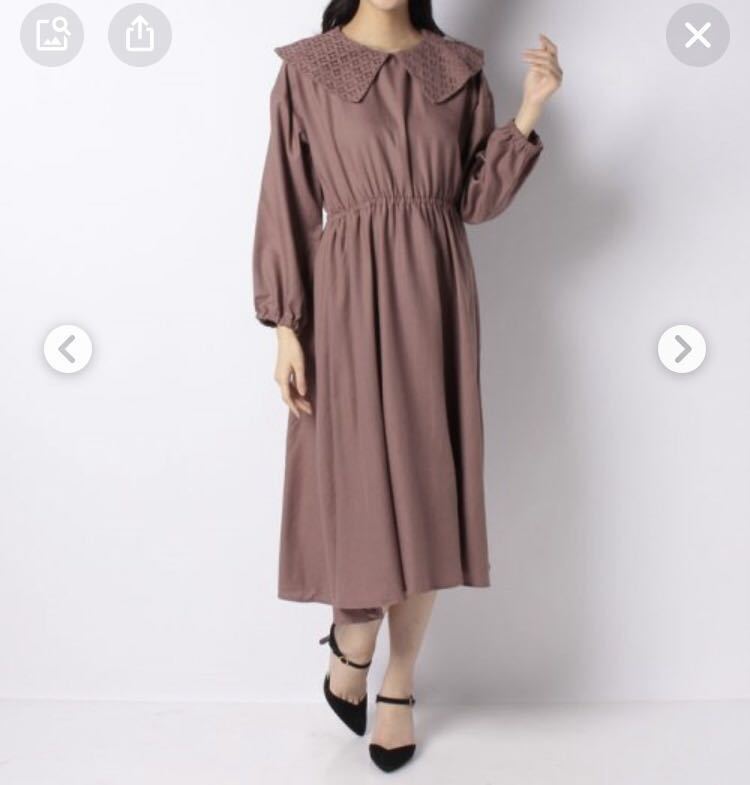
Task: Show the next product image
Action: click(x=682, y=349)
